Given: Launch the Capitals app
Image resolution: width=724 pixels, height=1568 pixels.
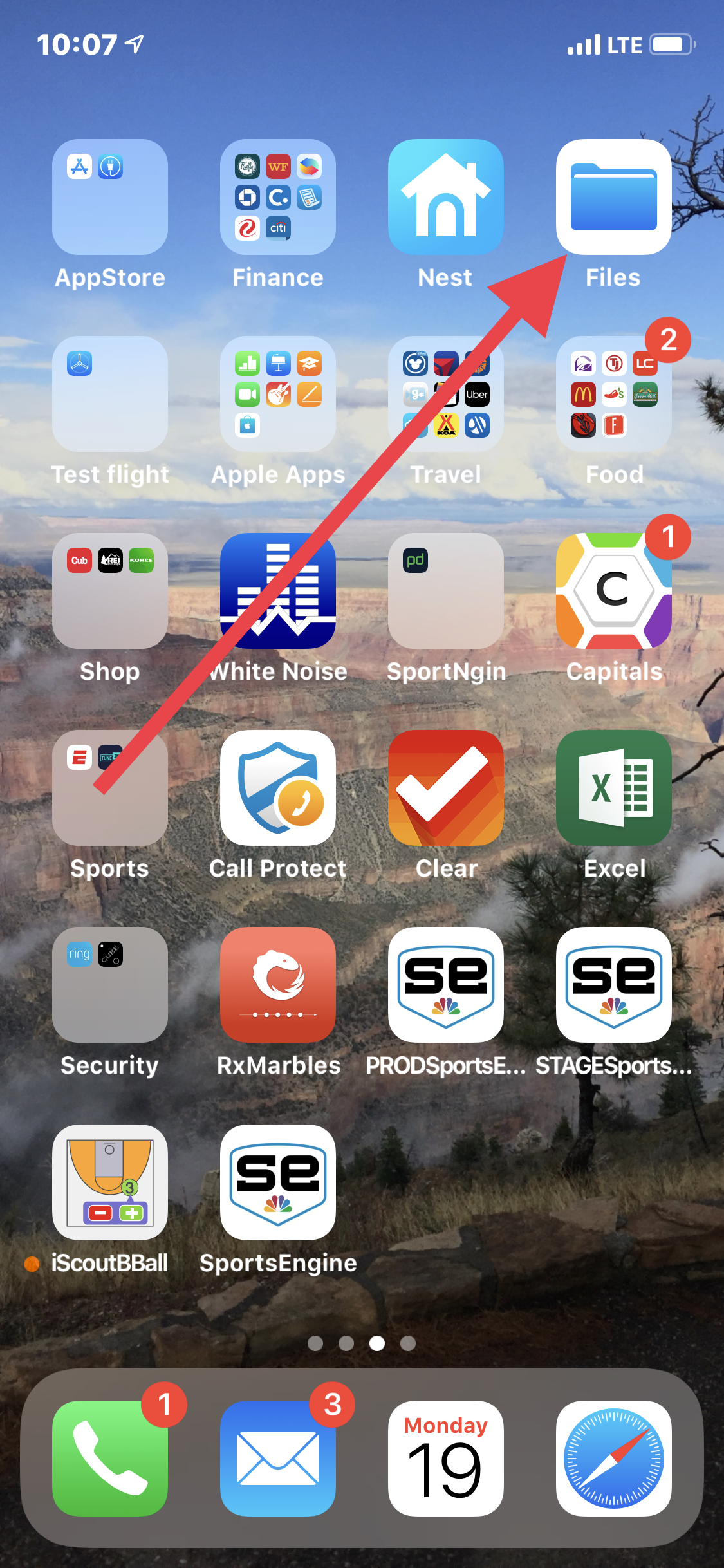Looking at the screenshot, I should coord(613,591).
